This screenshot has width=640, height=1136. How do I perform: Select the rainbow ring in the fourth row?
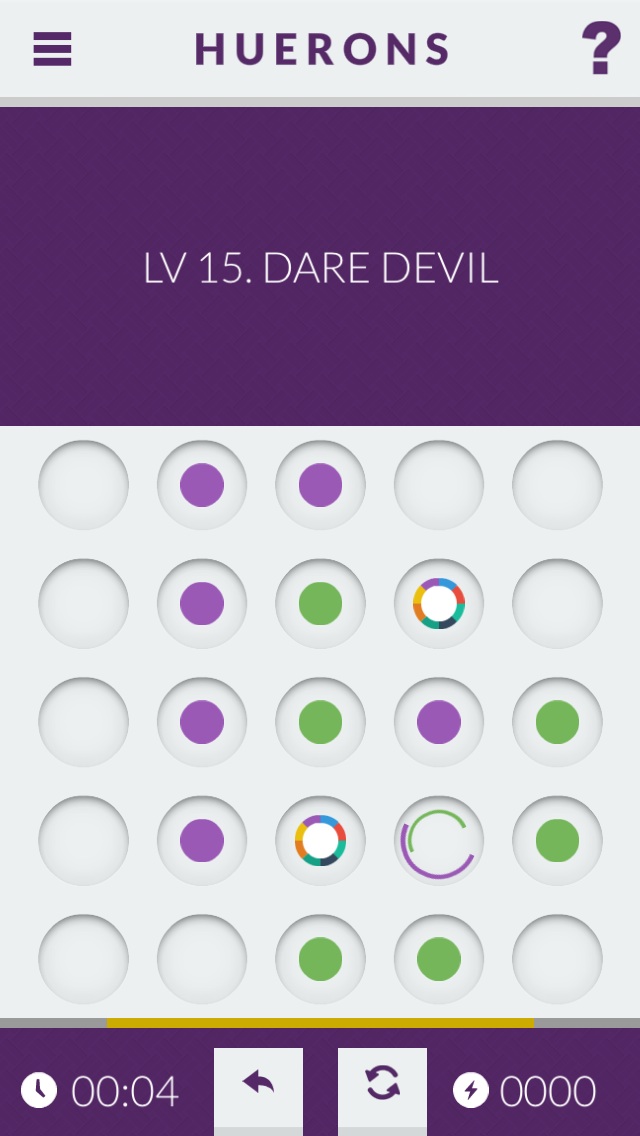pos(320,840)
